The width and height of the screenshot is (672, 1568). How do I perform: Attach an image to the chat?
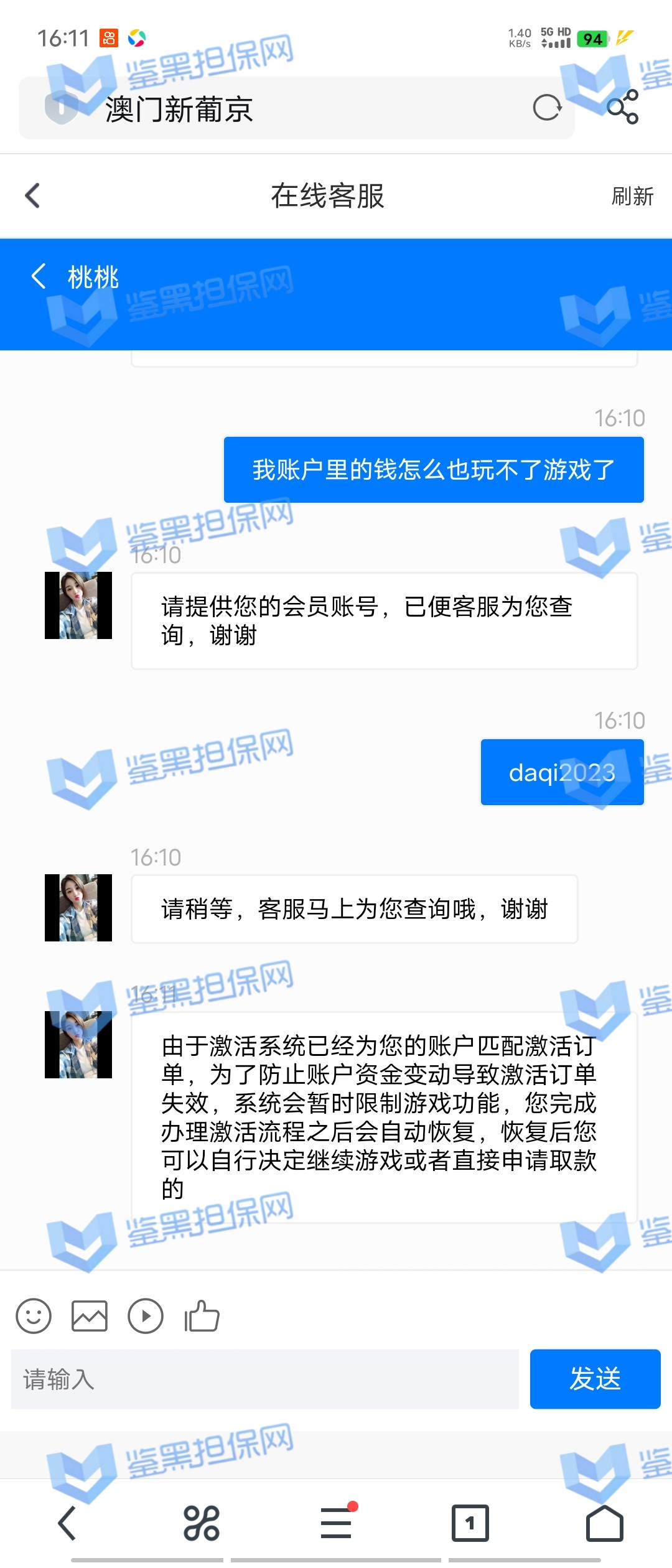[90, 1316]
